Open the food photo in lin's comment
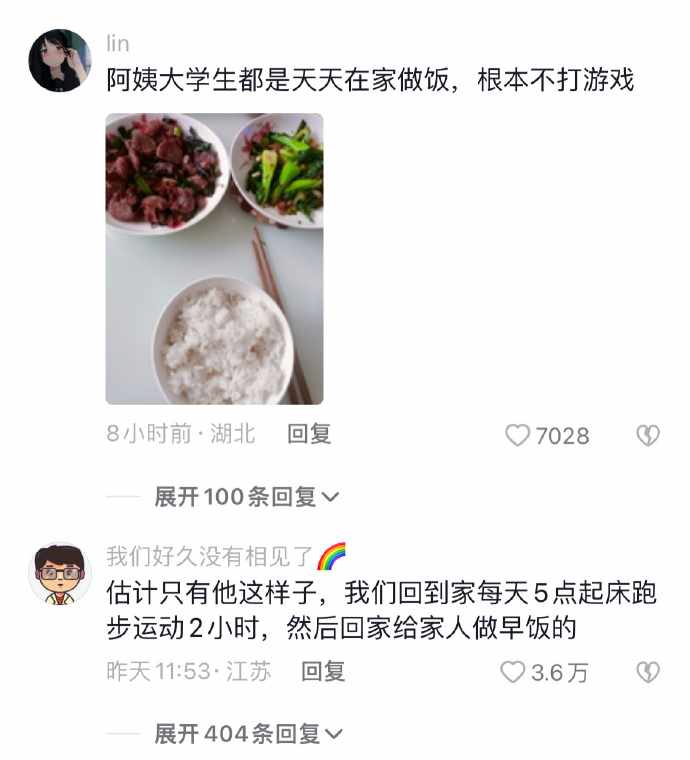690x760 pixels. pos(214,258)
